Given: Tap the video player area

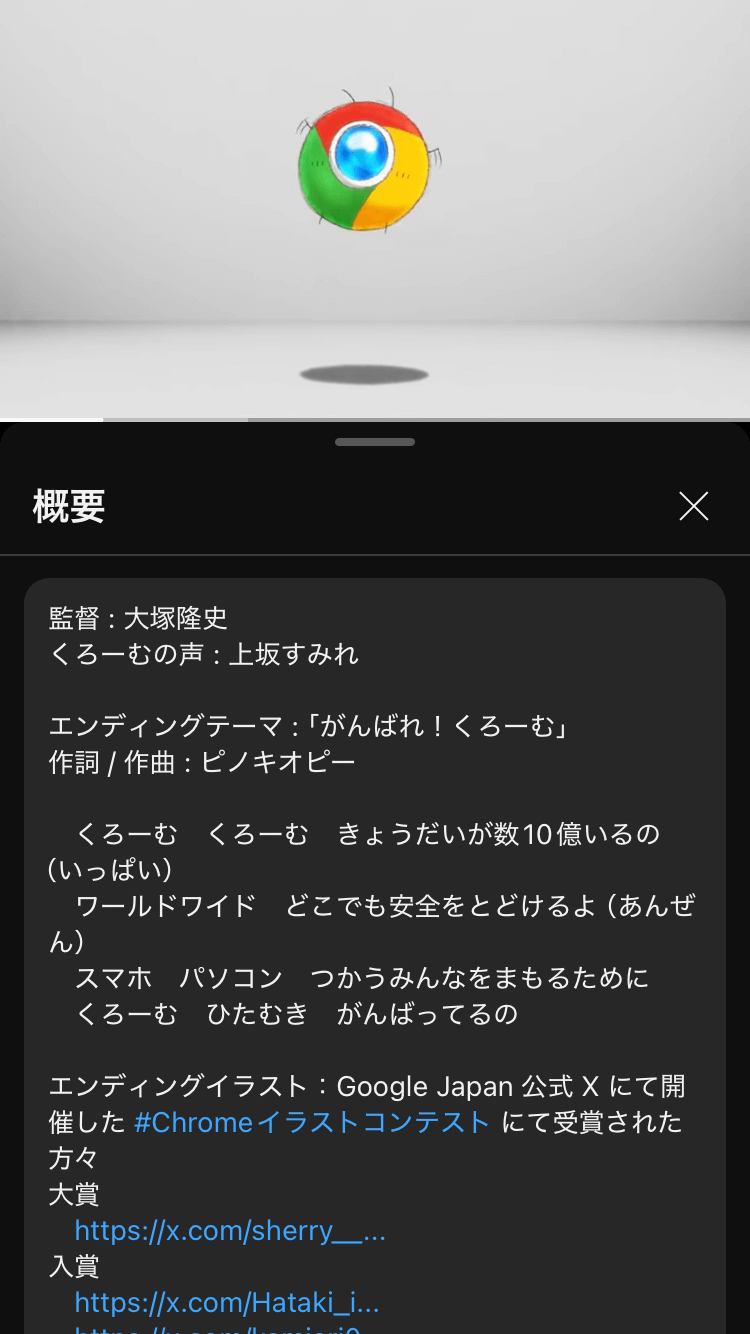Looking at the screenshot, I should tap(375, 210).
